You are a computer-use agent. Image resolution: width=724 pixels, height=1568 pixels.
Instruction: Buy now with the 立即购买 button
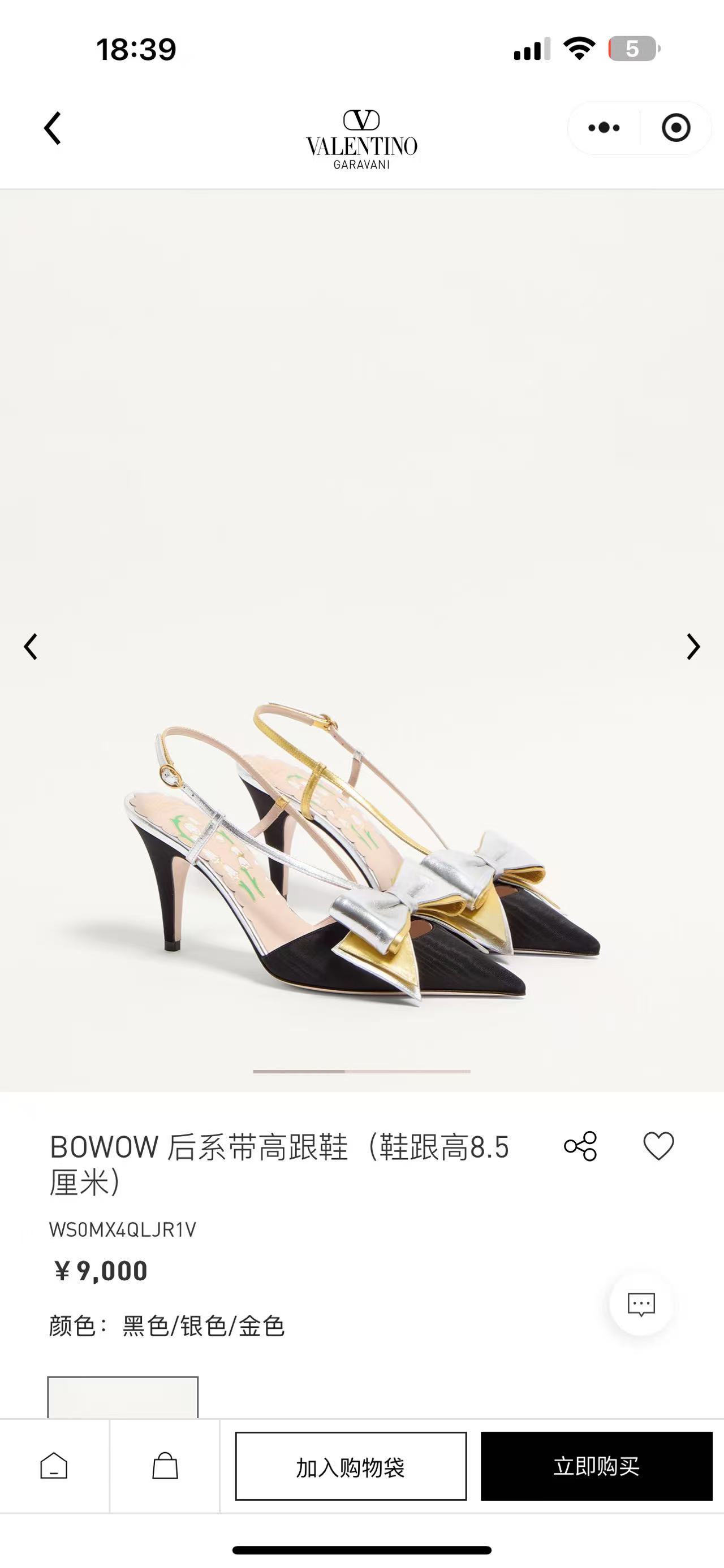click(x=596, y=1466)
